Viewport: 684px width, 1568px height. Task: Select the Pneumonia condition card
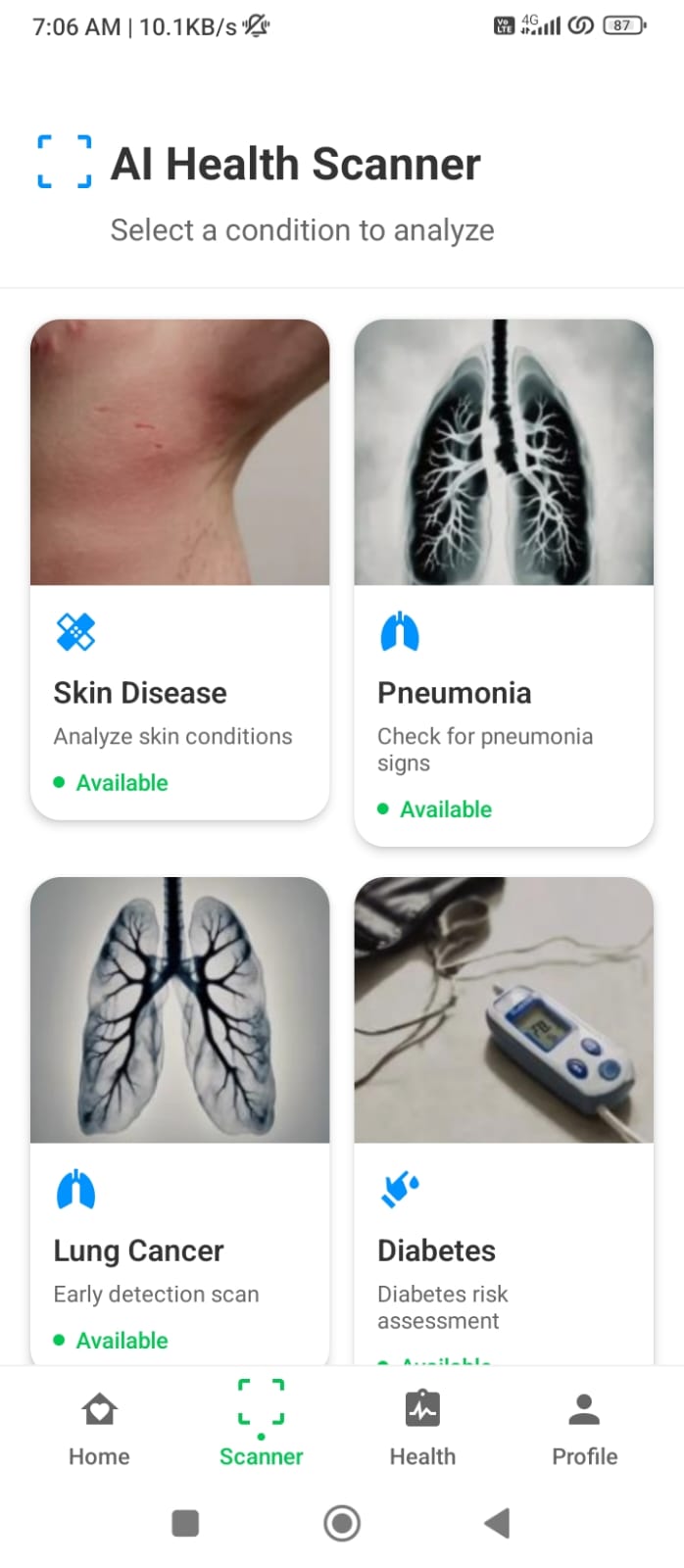pos(503,581)
